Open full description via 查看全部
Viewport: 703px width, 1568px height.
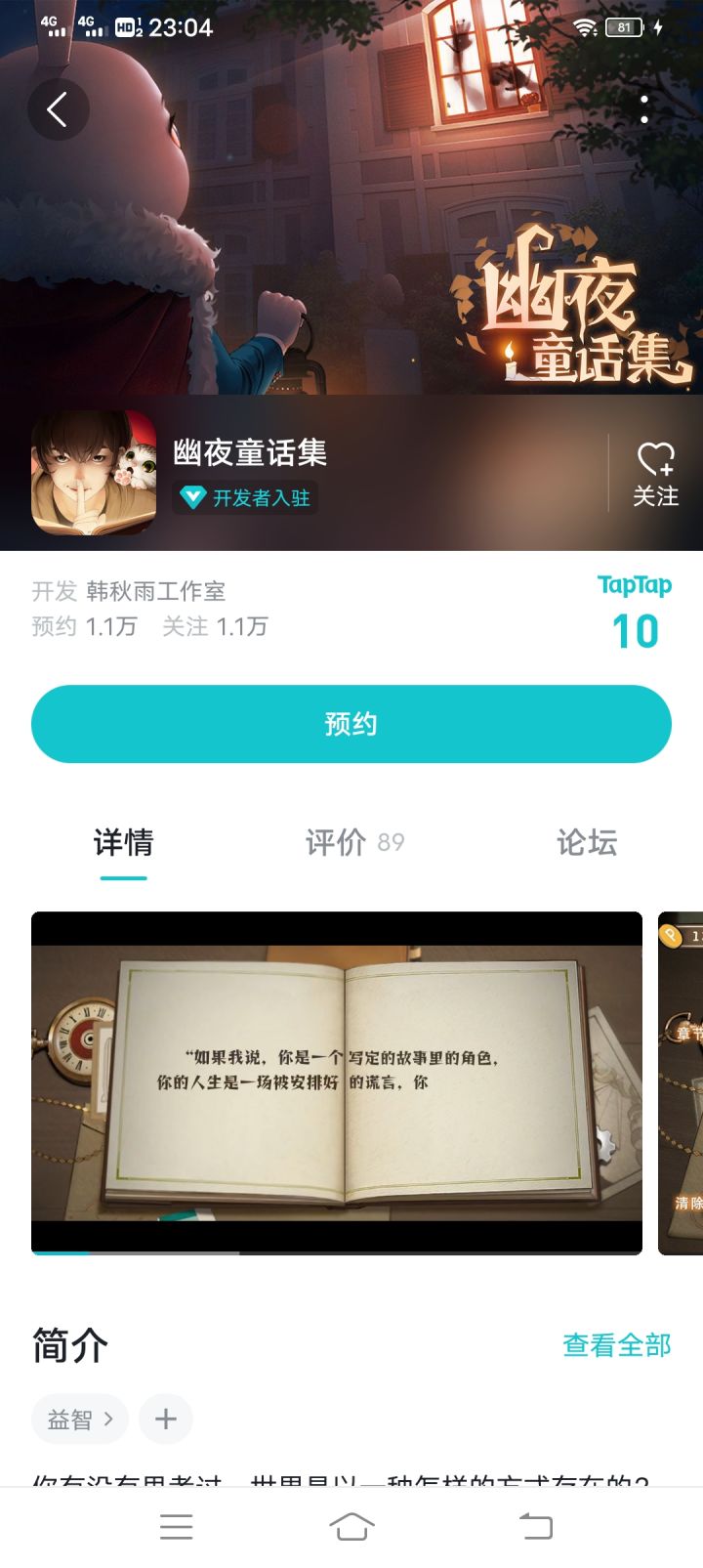coord(615,1345)
